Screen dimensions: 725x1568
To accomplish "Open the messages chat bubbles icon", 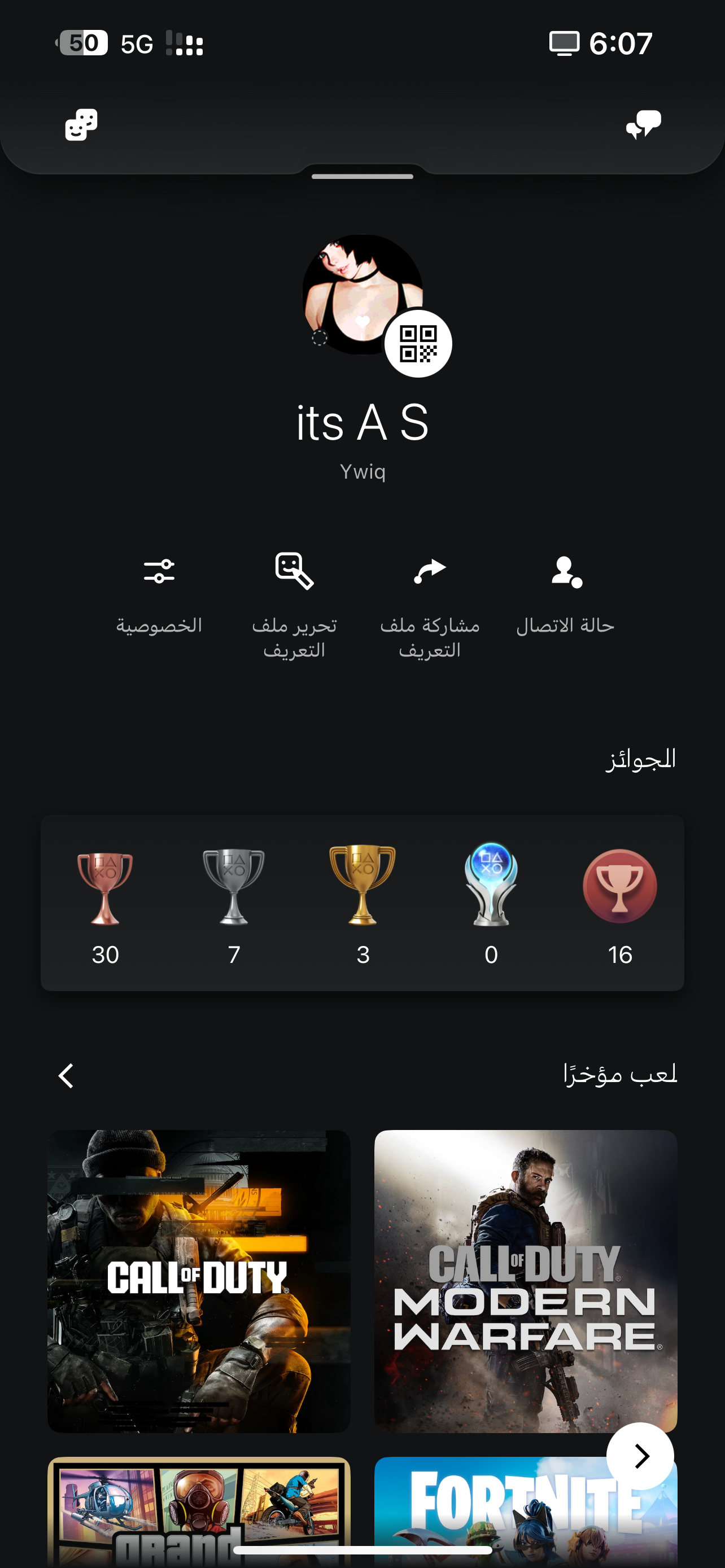I will [x=644, y=125].
